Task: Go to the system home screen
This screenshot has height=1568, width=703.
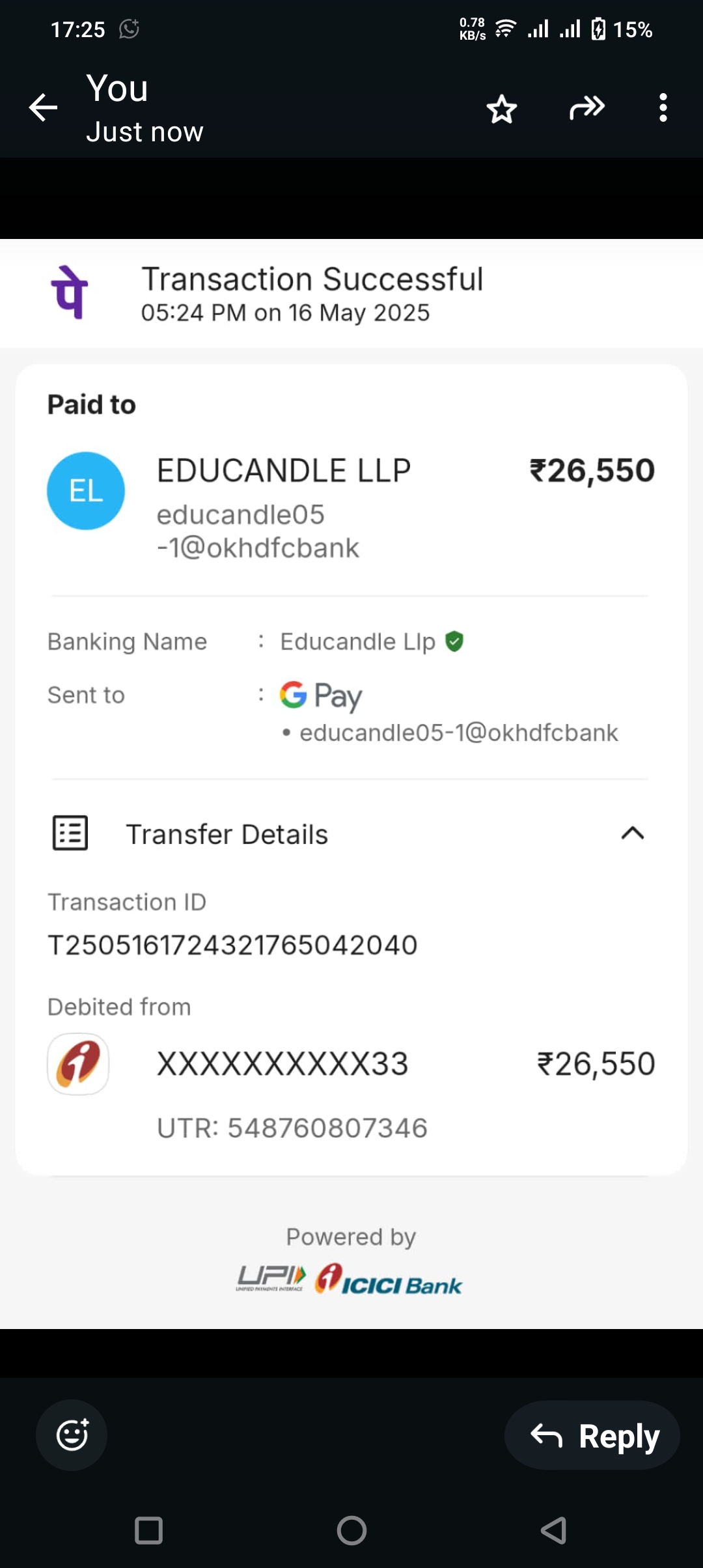Action: point(351,1530)
